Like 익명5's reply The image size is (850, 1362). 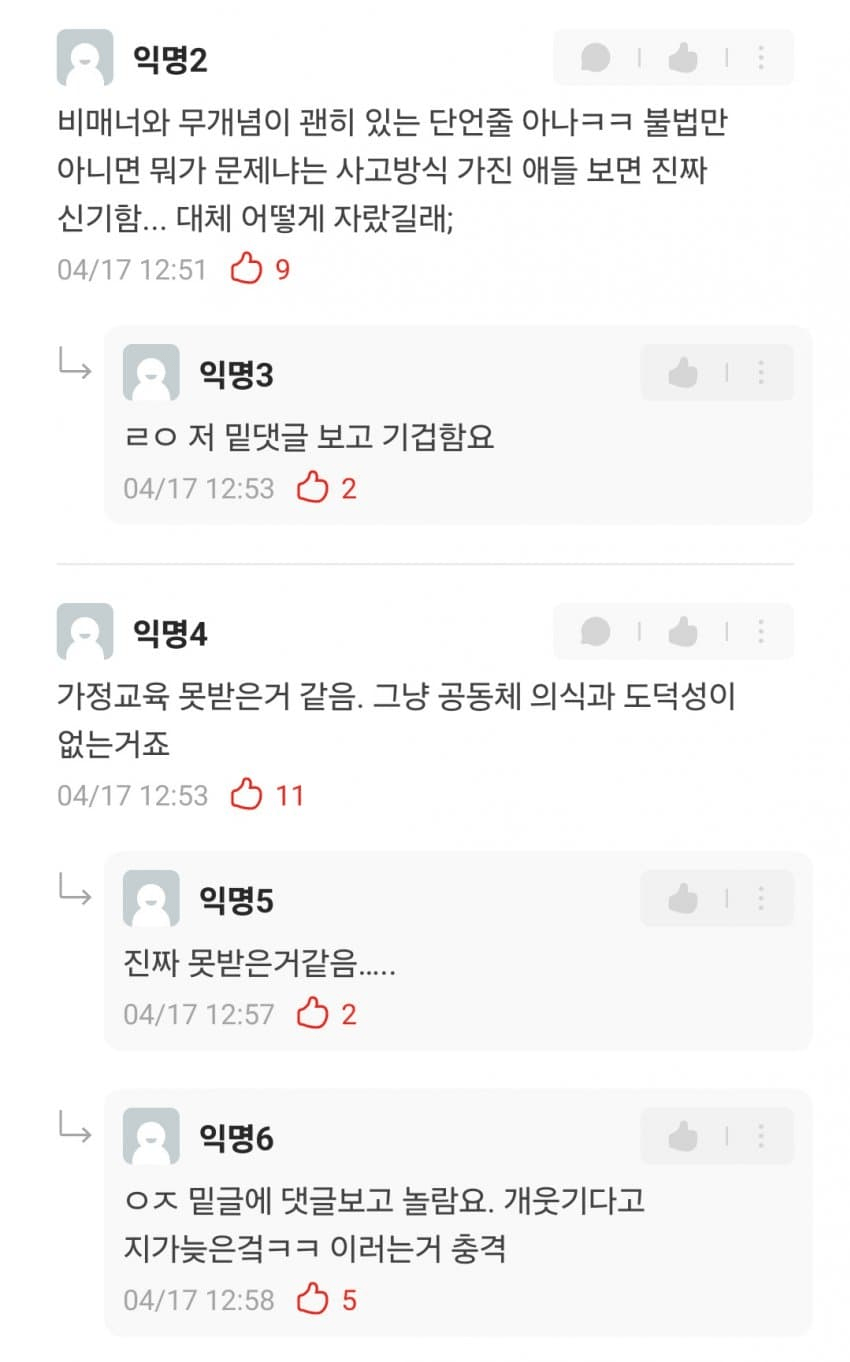(683, 899)
